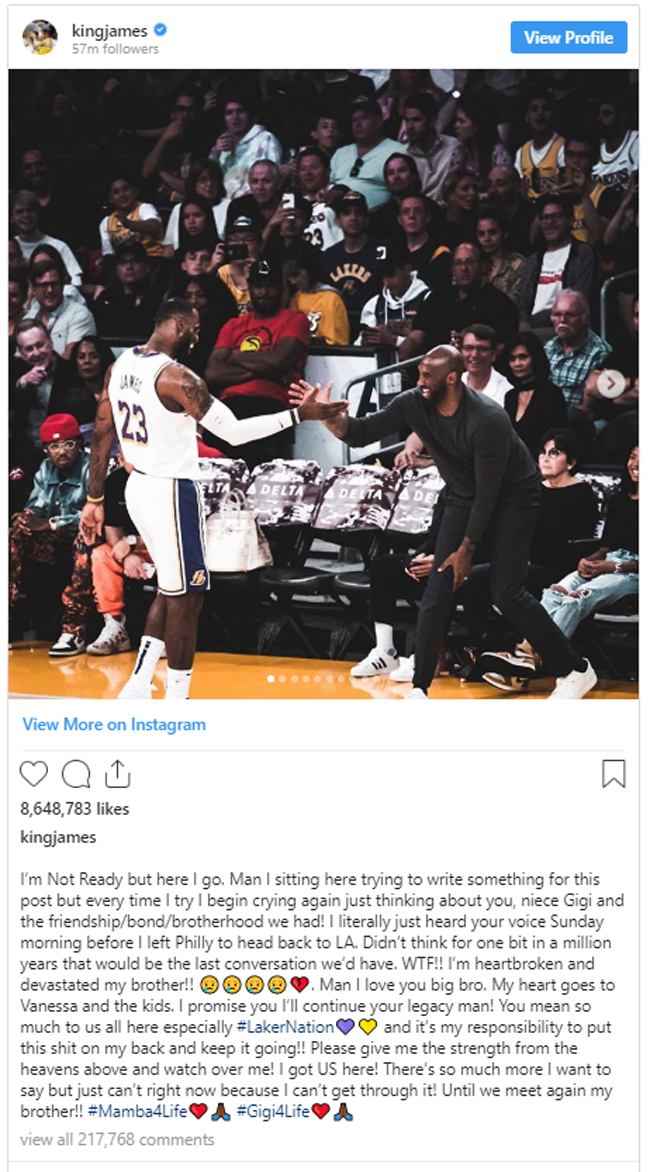Image resolution: width=650 pixels, height=1172 pixels.
Task: Open the comment icon under the post
Action: (x=76, y=774)
